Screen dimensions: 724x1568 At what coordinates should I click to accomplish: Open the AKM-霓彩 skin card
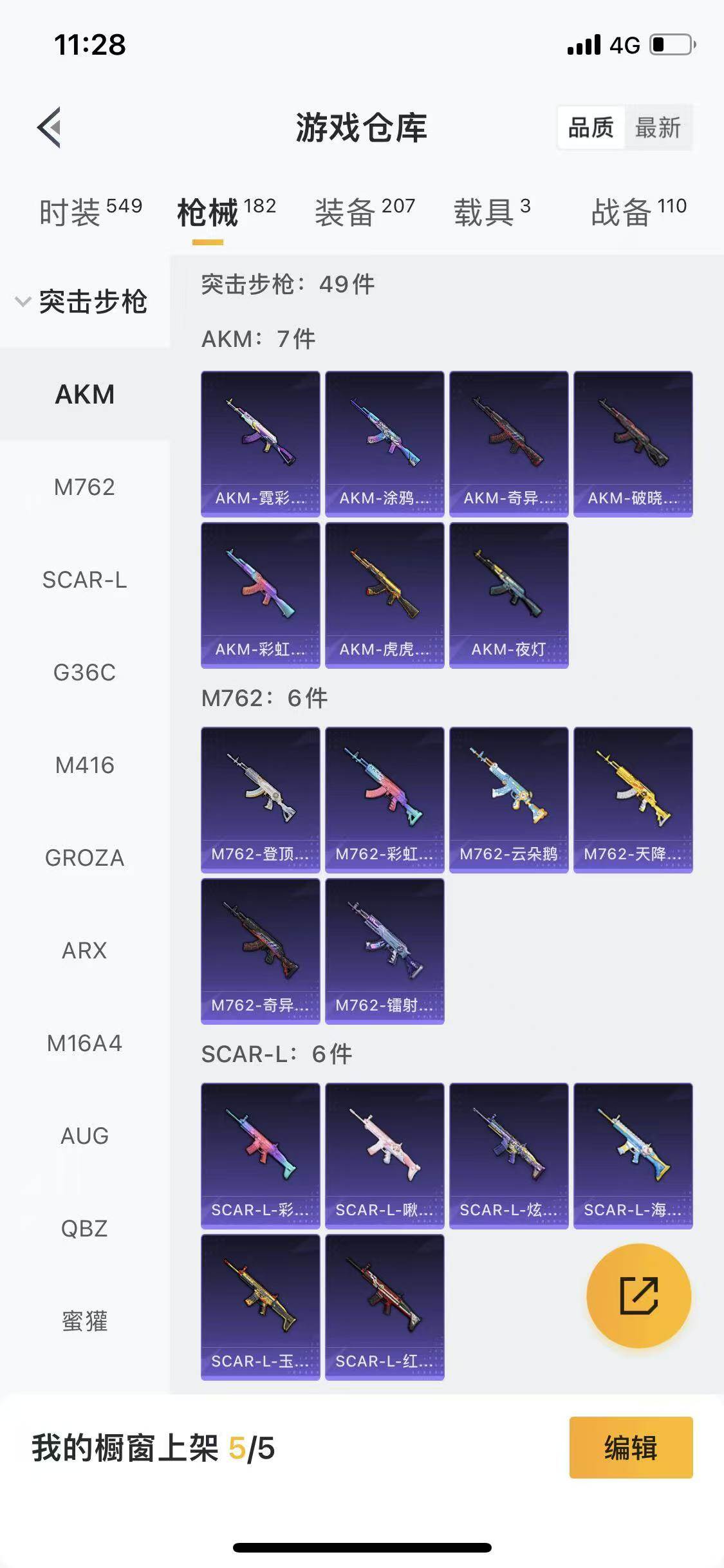click(x=260, y=443)
